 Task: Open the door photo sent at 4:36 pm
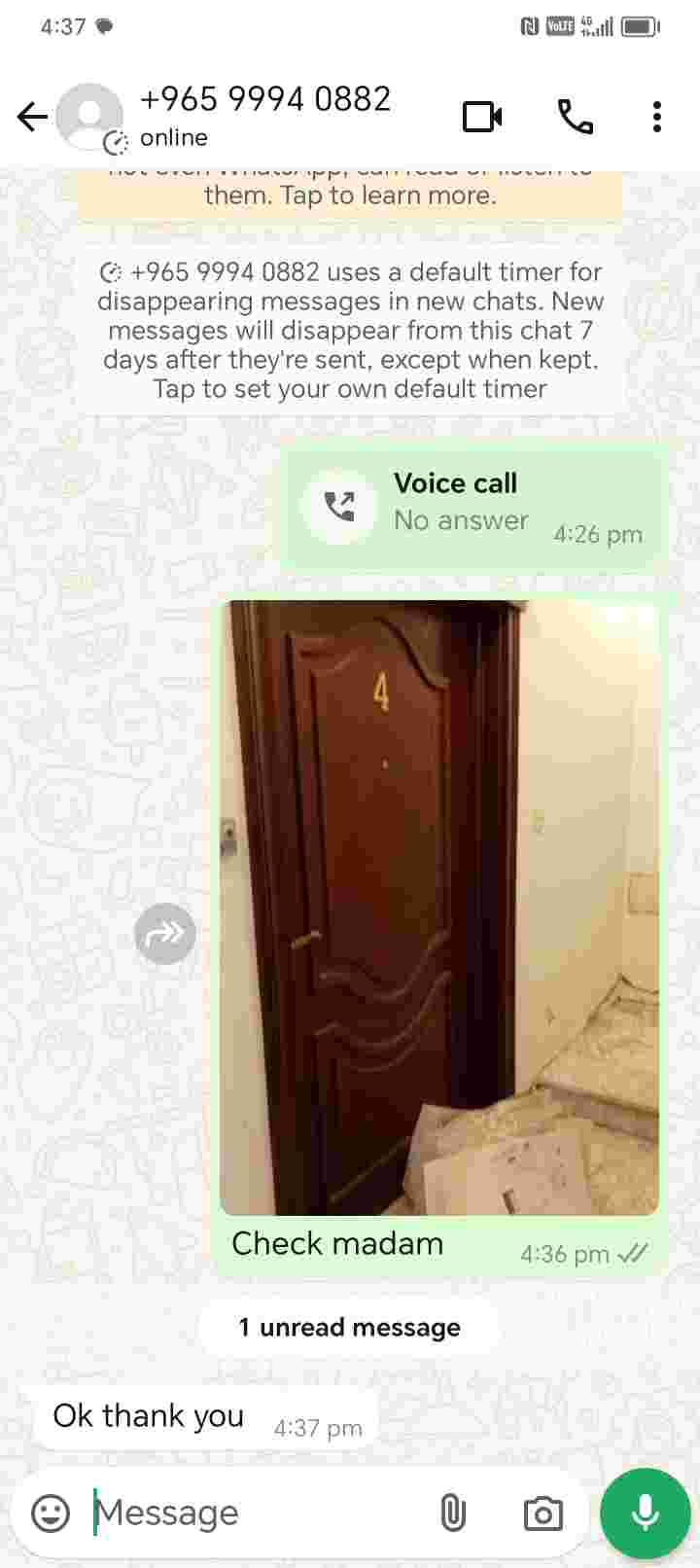click(x=439, y=907)
